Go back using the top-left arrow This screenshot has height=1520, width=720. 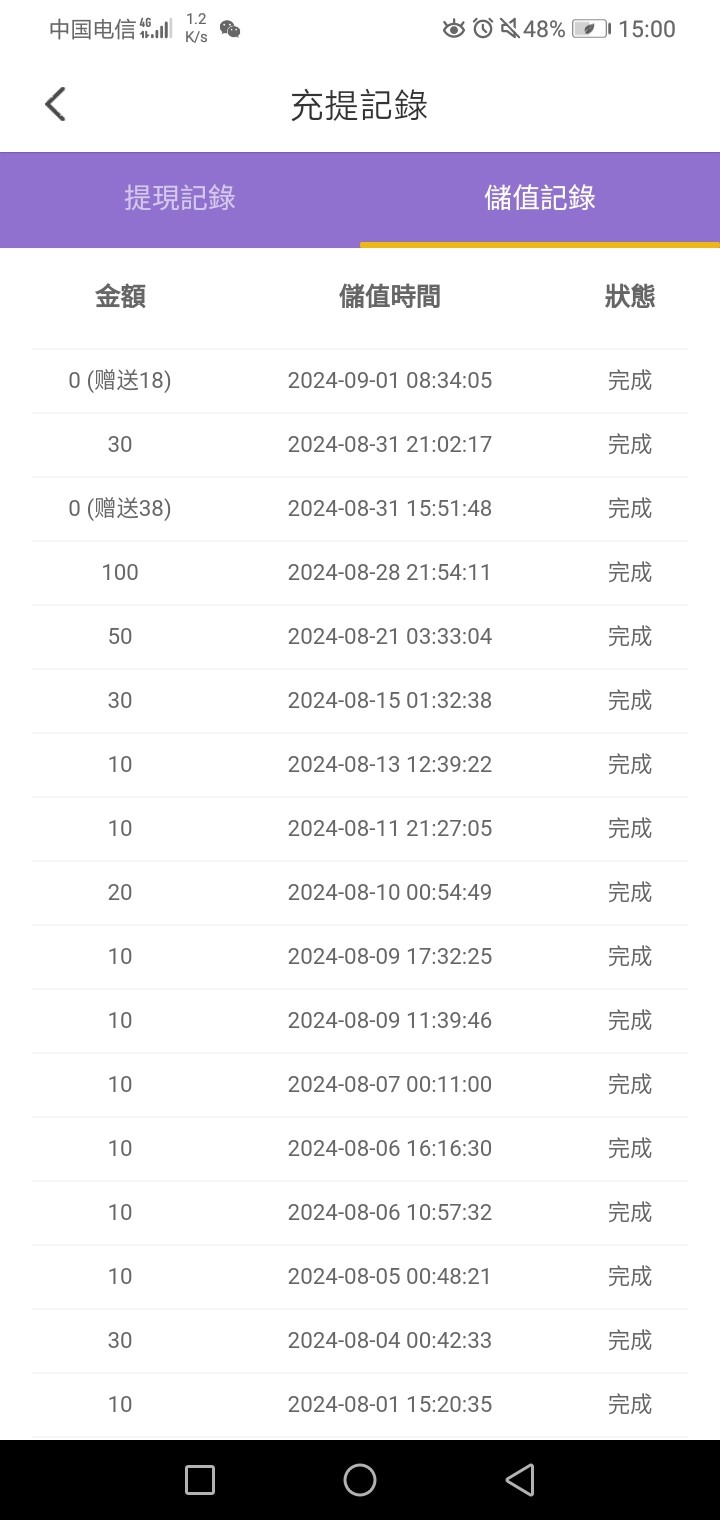tap(55, 104)
